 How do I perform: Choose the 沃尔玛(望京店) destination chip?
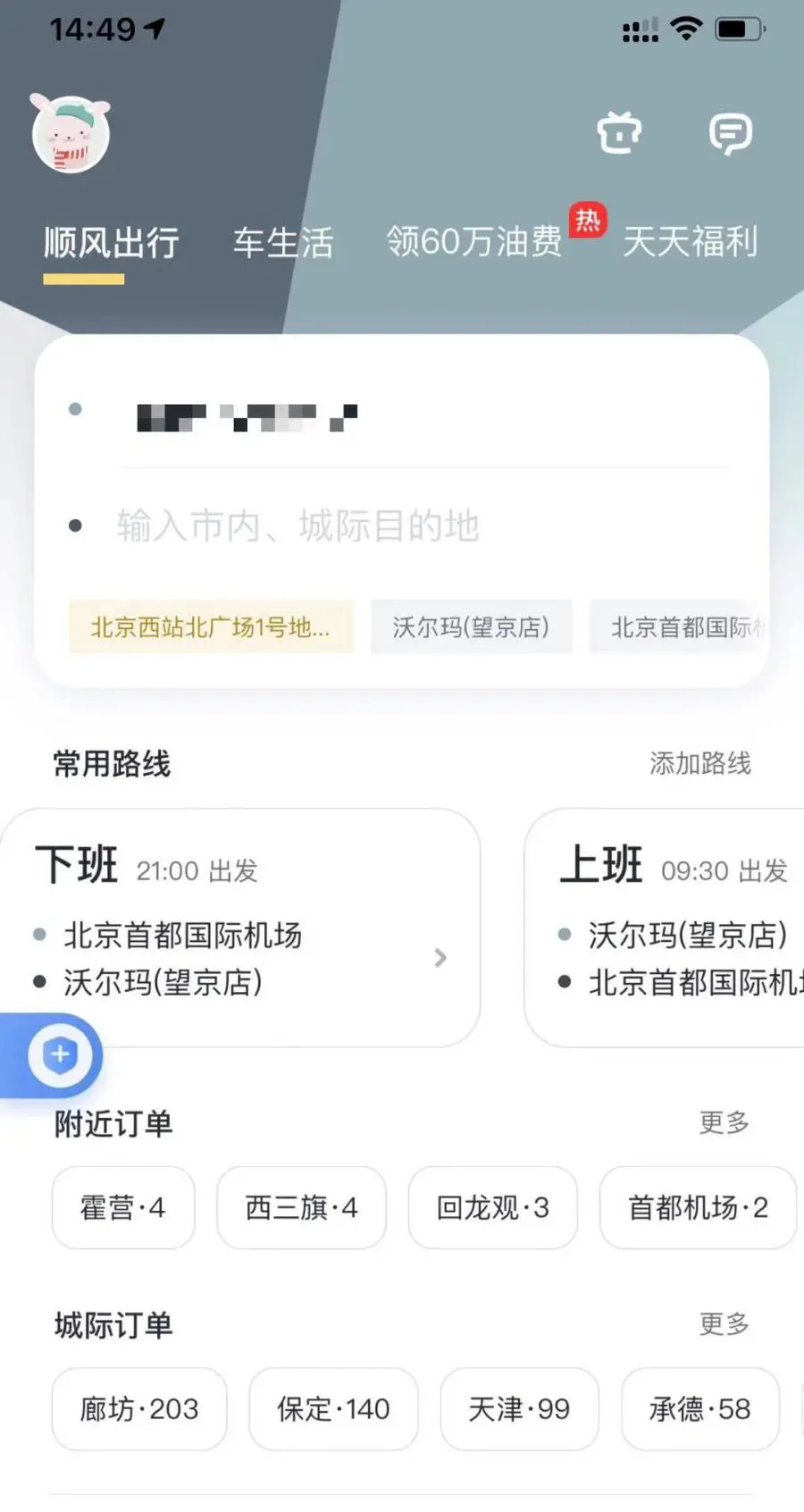(471, 627)
